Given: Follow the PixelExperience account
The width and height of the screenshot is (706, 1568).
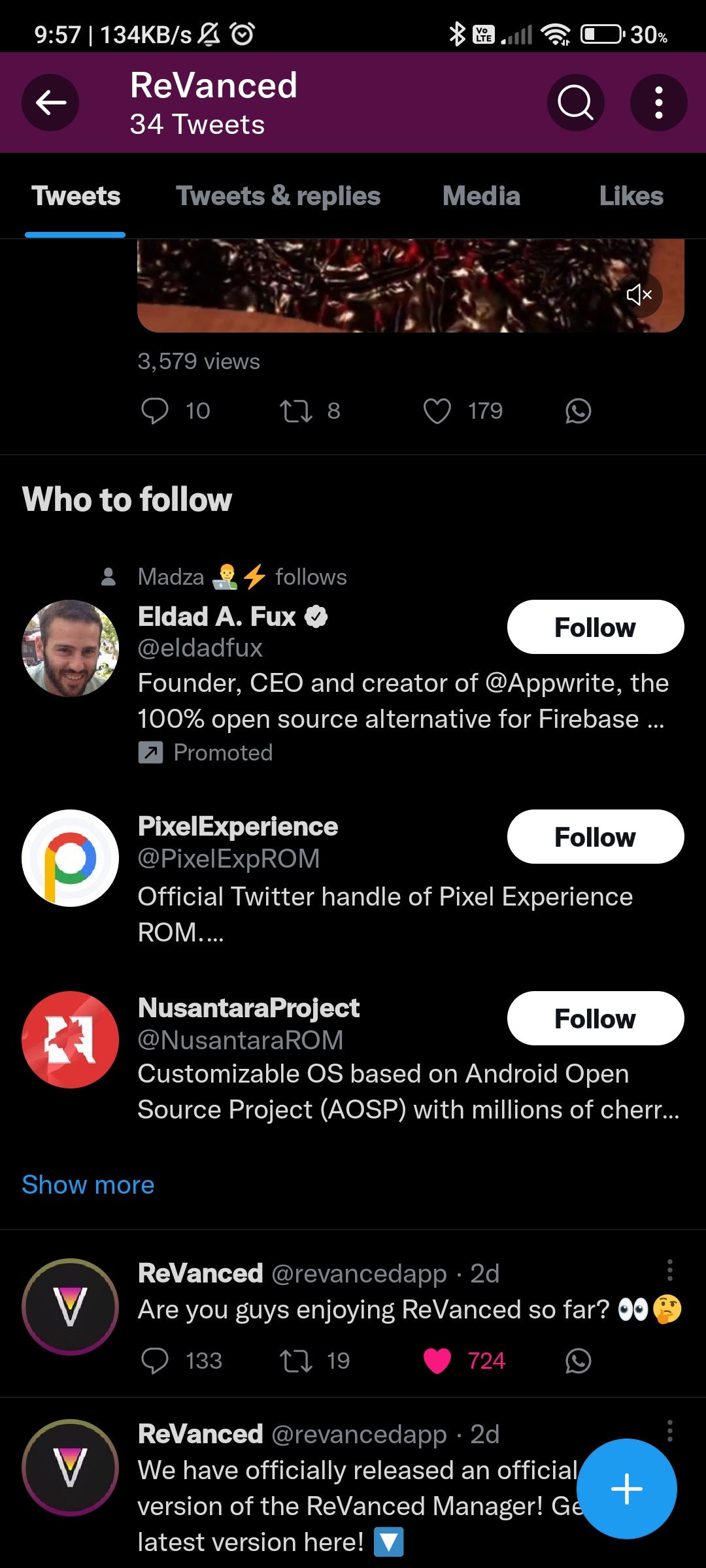Looking at the screenshot, I should (x=595, y=836).
